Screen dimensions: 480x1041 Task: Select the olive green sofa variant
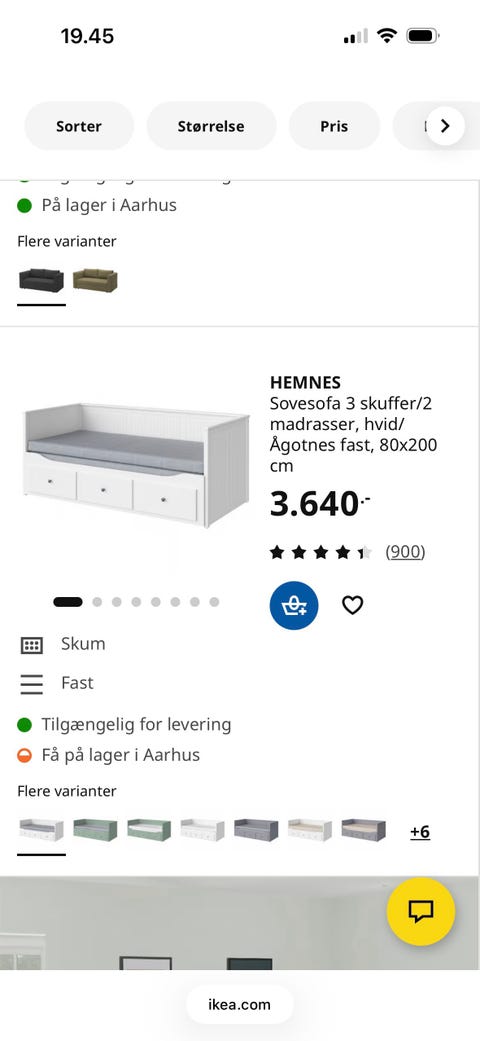[x=95, y=280]
